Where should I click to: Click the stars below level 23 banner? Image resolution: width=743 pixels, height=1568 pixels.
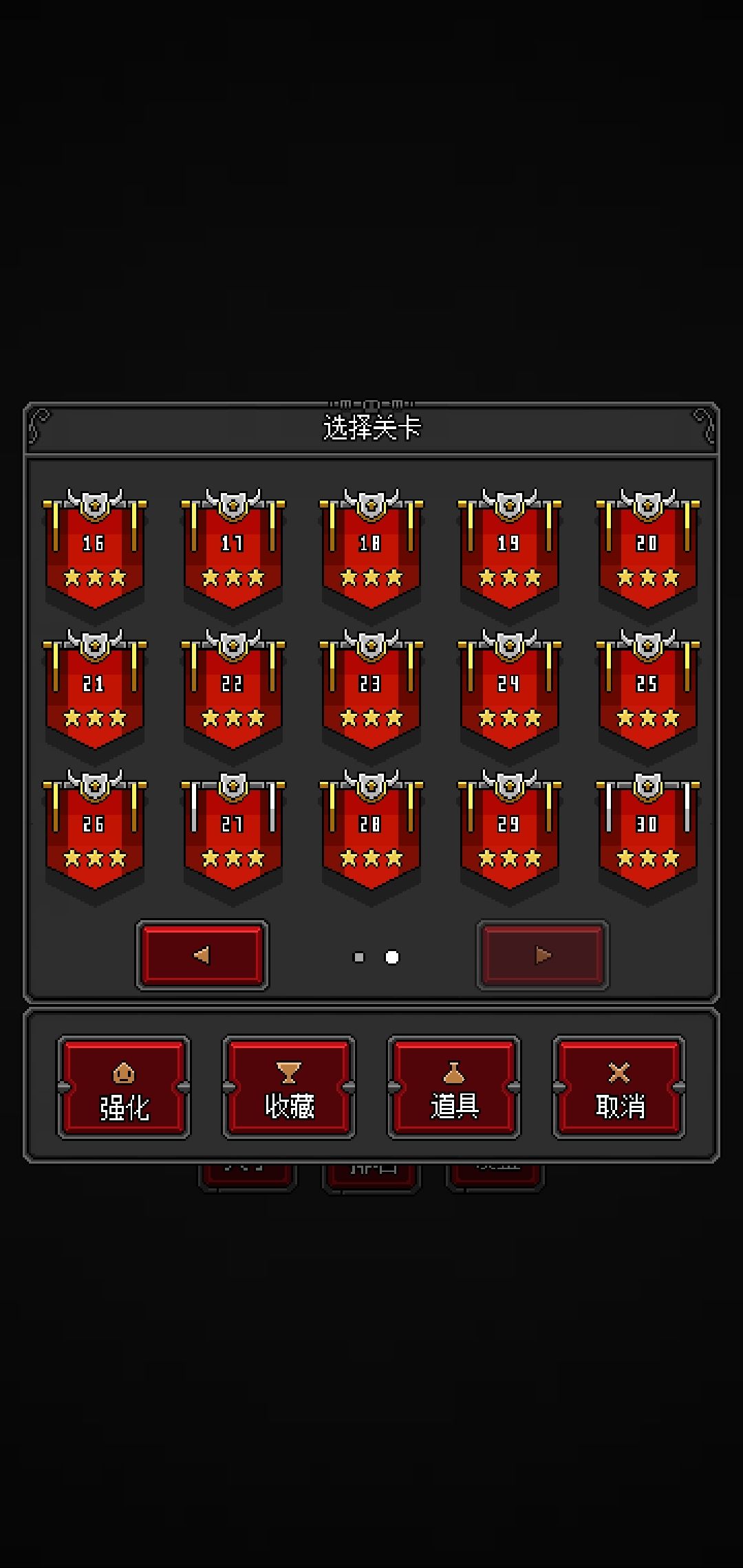point(370,719)
